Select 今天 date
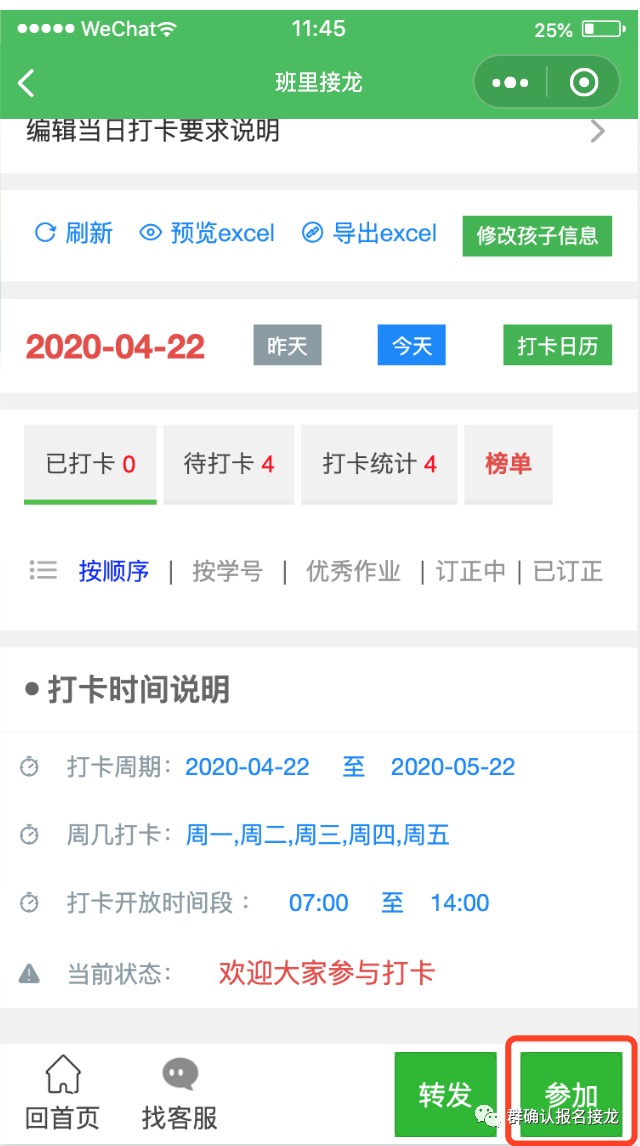Screen dimensions: 640x1146 [x=412, y=346]
